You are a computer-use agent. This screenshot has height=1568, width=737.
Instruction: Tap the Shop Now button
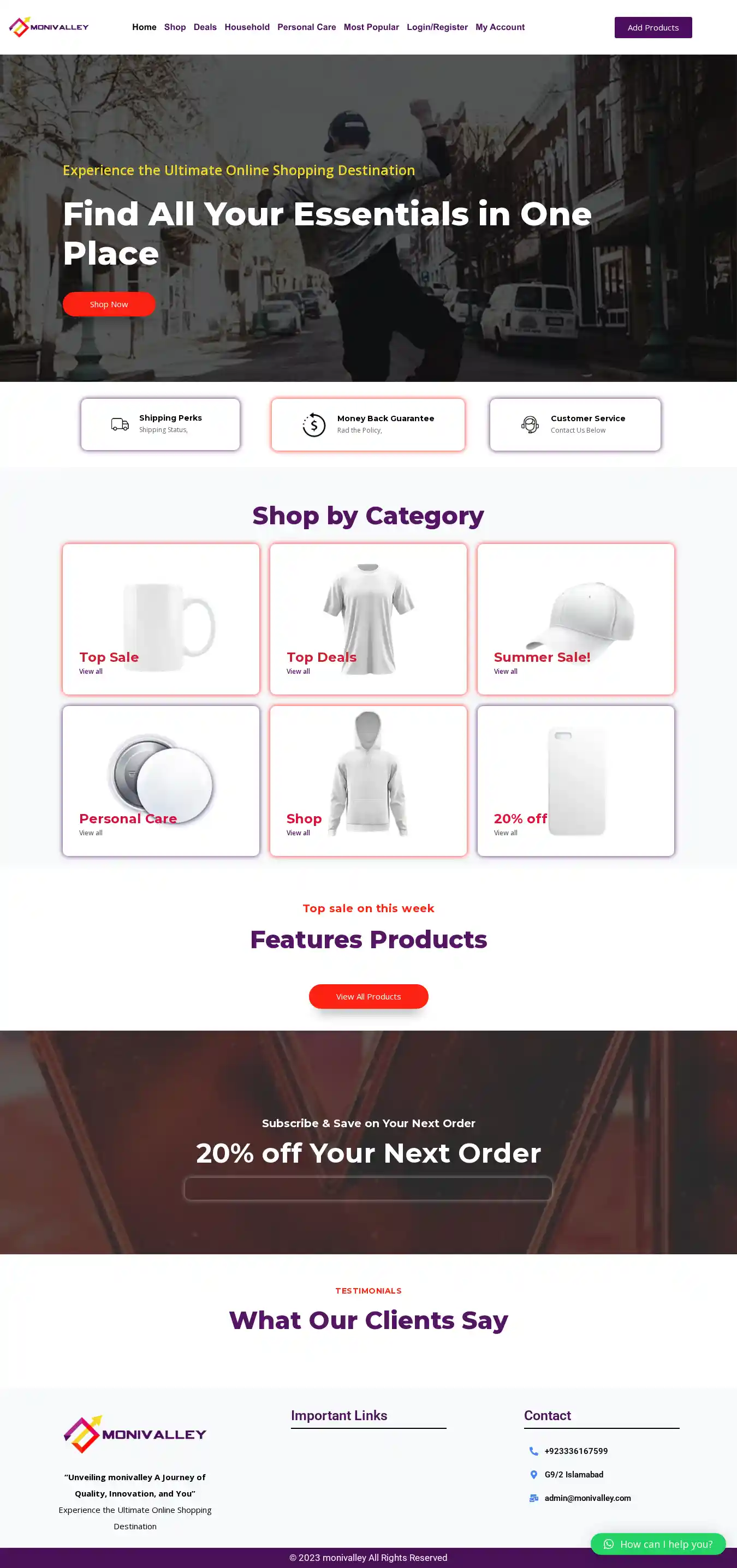[x=109, y=304]
